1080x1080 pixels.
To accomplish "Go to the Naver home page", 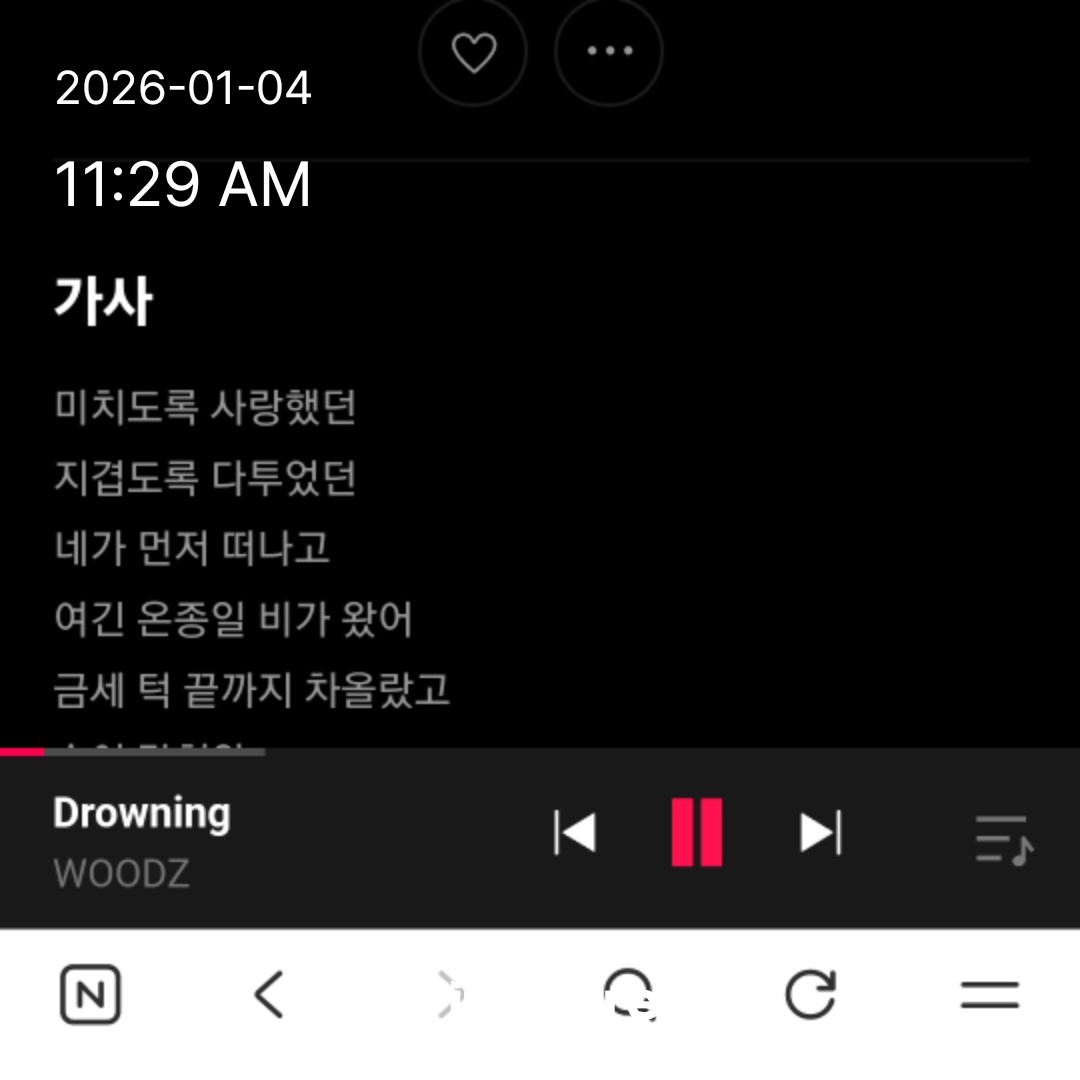I will click(x=90, y=995).
